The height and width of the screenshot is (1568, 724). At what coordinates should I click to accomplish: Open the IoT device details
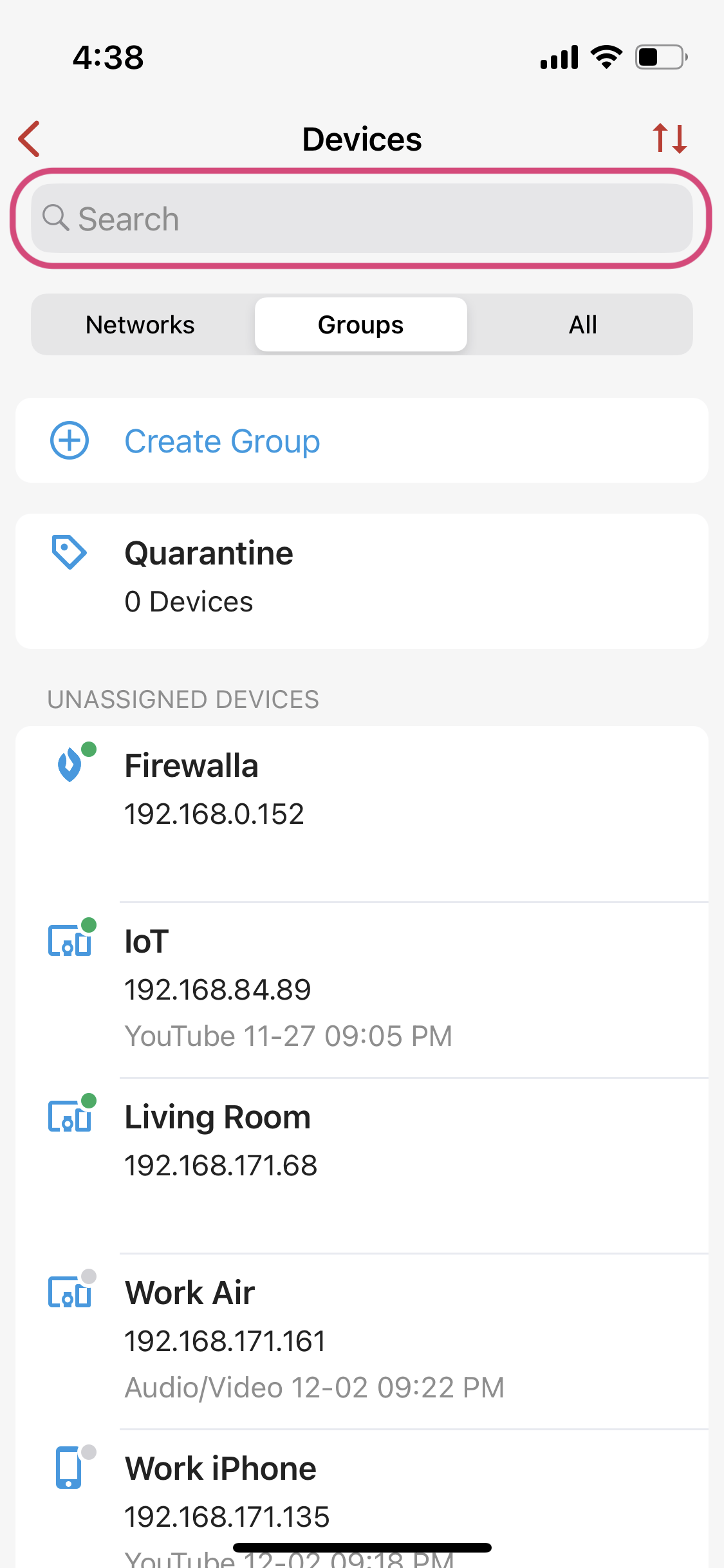pos(362,990)
